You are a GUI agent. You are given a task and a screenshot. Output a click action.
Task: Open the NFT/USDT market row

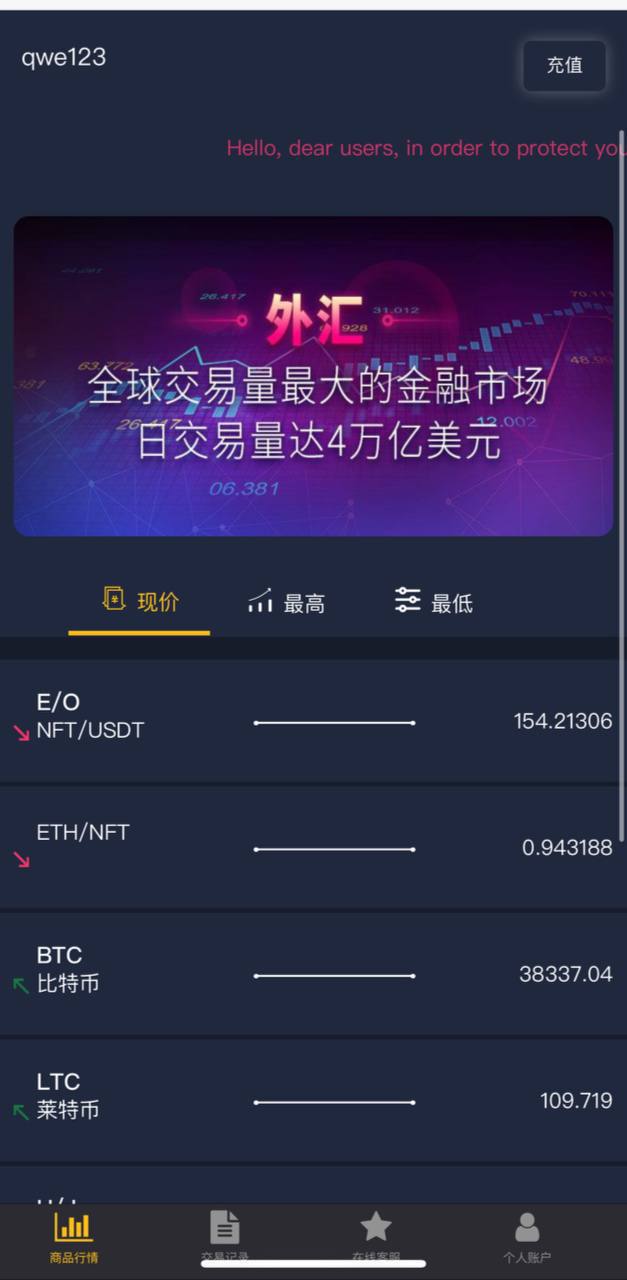point(313,721)
